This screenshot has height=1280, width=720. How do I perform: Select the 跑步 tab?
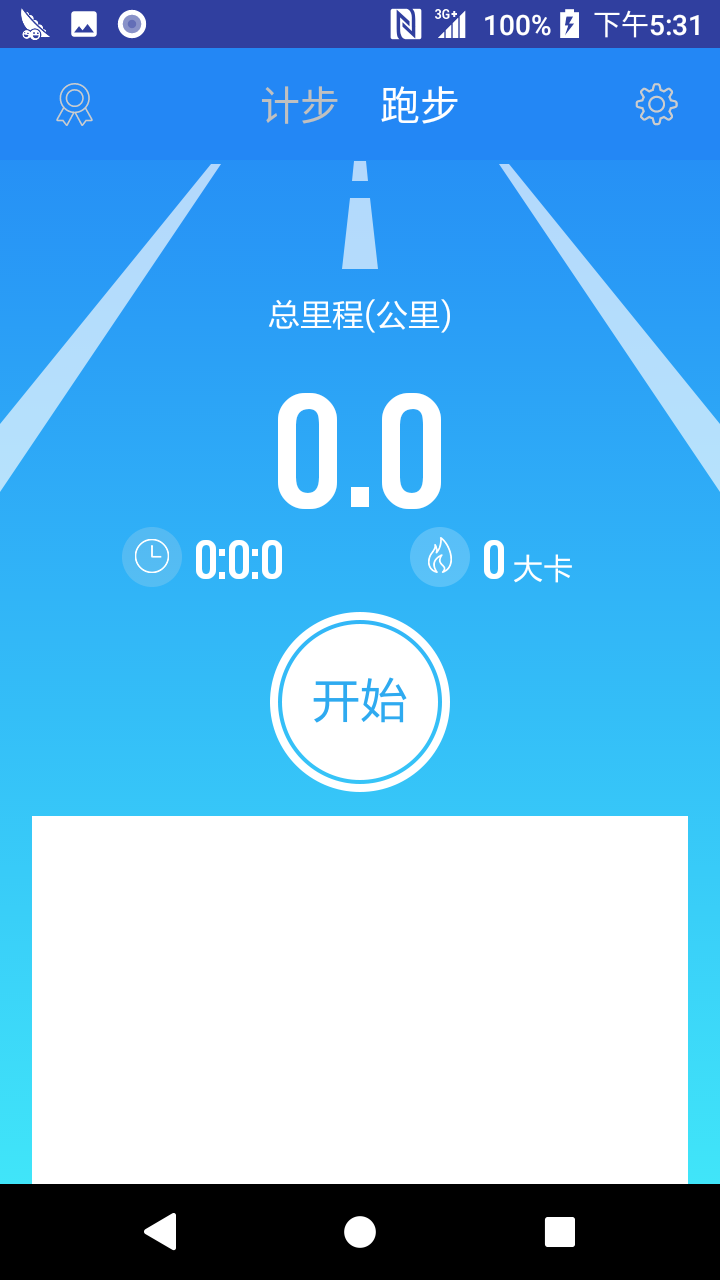tap(419, 105)
